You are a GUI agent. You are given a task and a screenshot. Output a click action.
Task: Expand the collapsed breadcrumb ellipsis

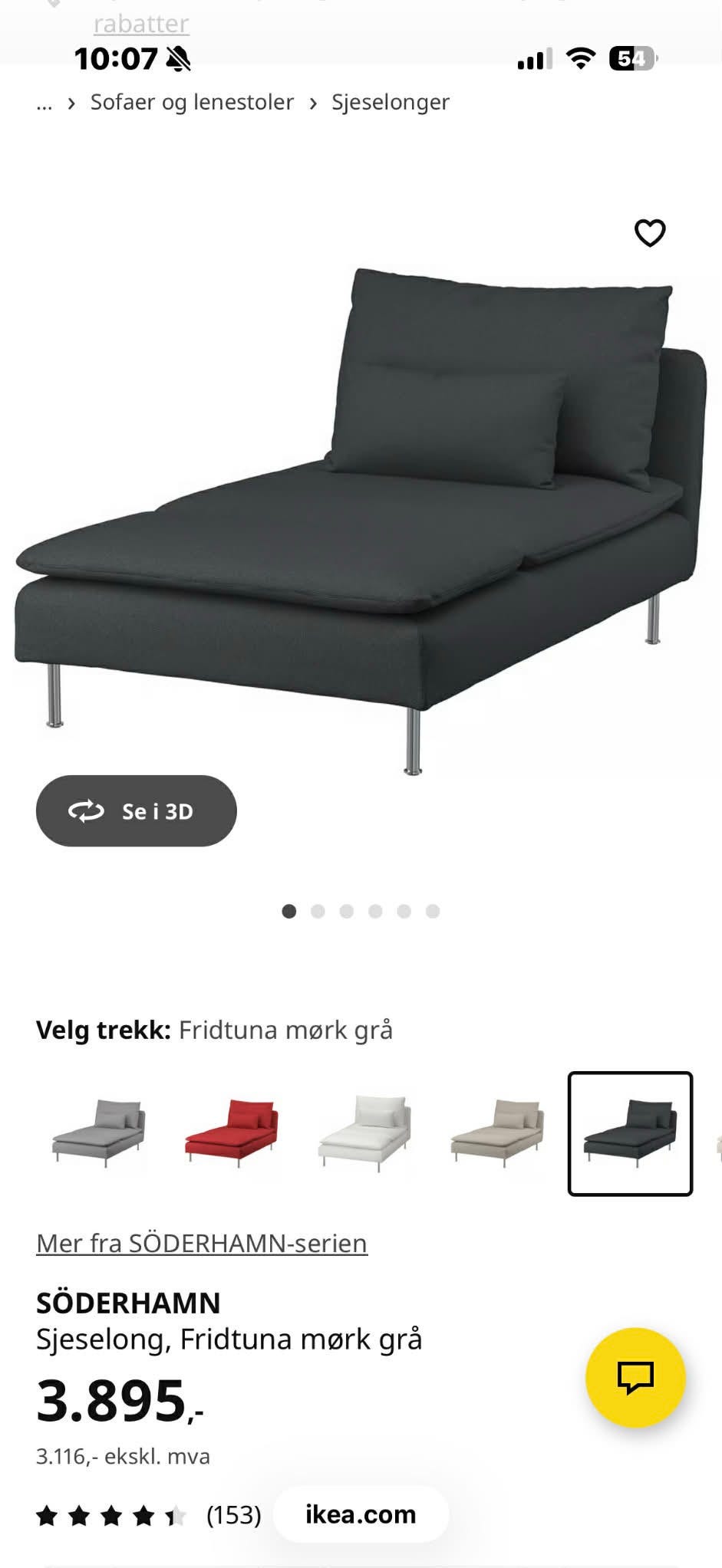tap(45, 103)
